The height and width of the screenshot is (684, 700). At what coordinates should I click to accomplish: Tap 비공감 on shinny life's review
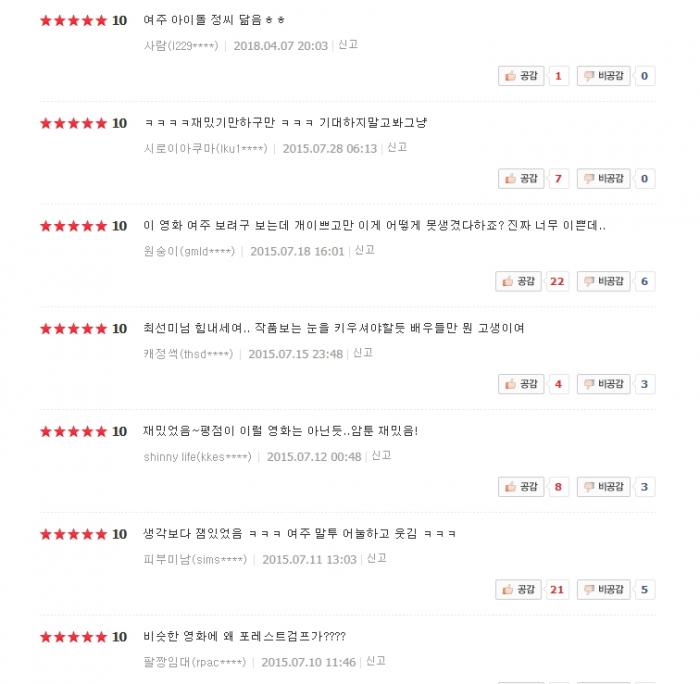click(605, 487)
